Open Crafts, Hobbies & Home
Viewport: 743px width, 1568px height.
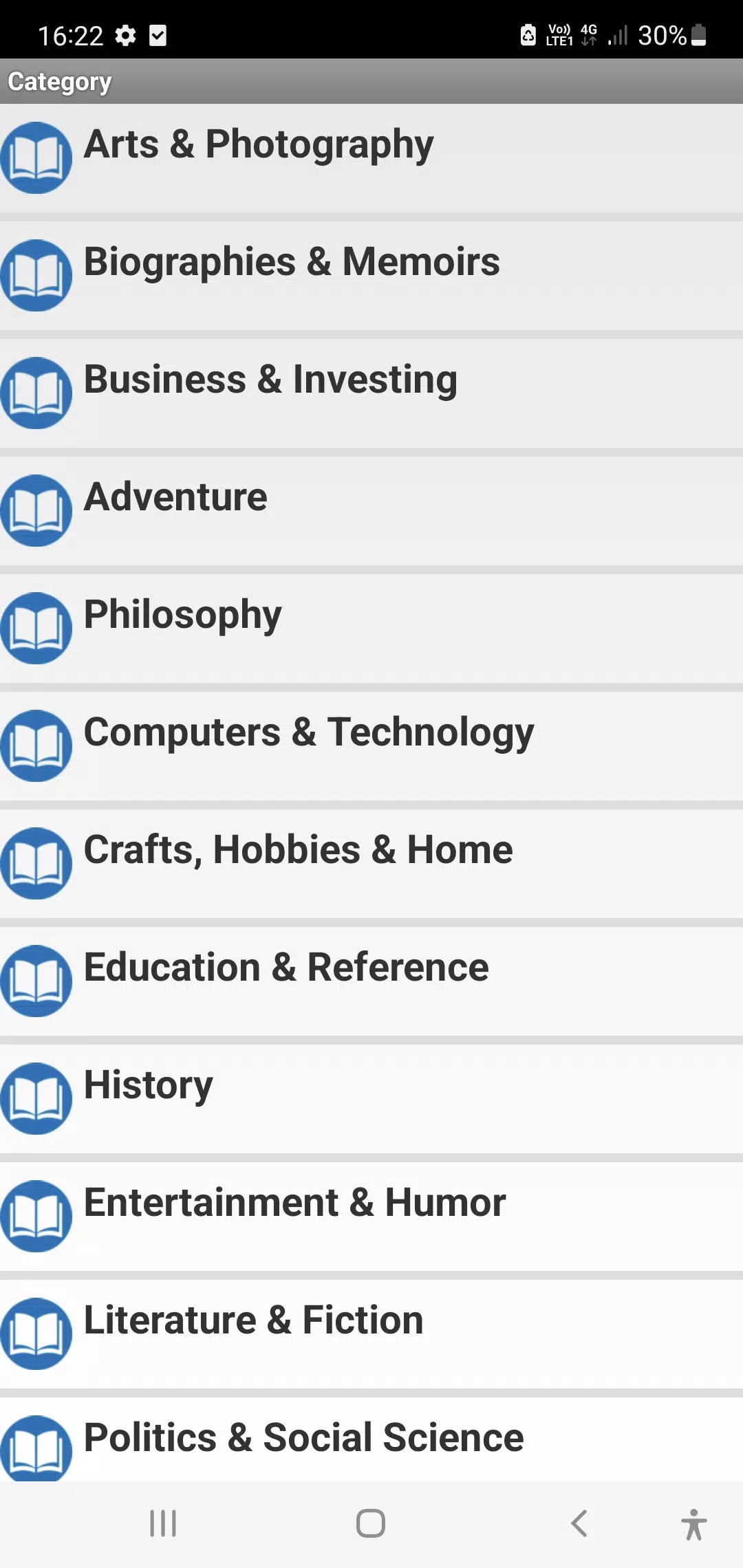click(x=371, y=864)
